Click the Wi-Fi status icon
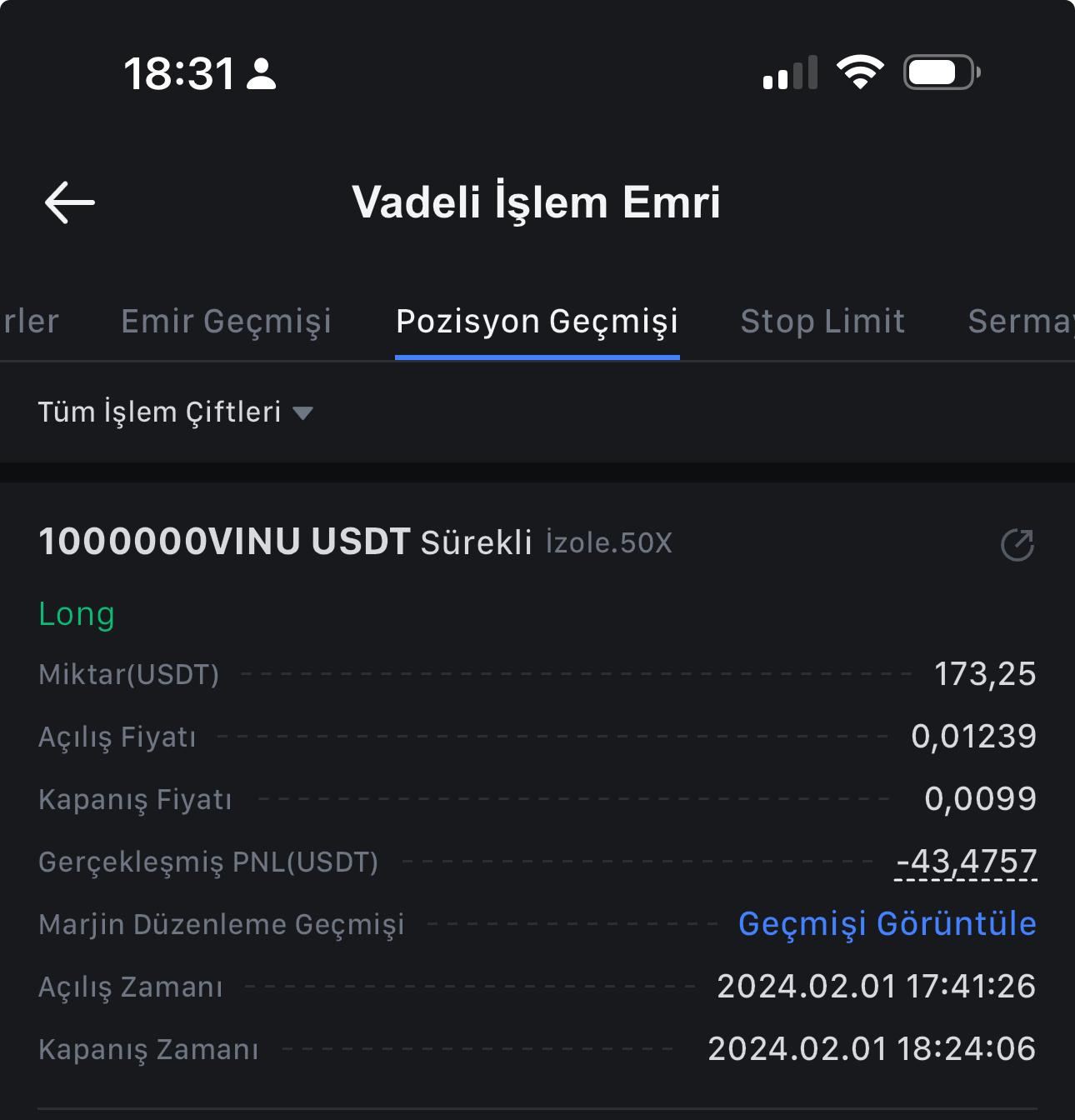This screenshot has width=1075, height=1120. point(860,73)
